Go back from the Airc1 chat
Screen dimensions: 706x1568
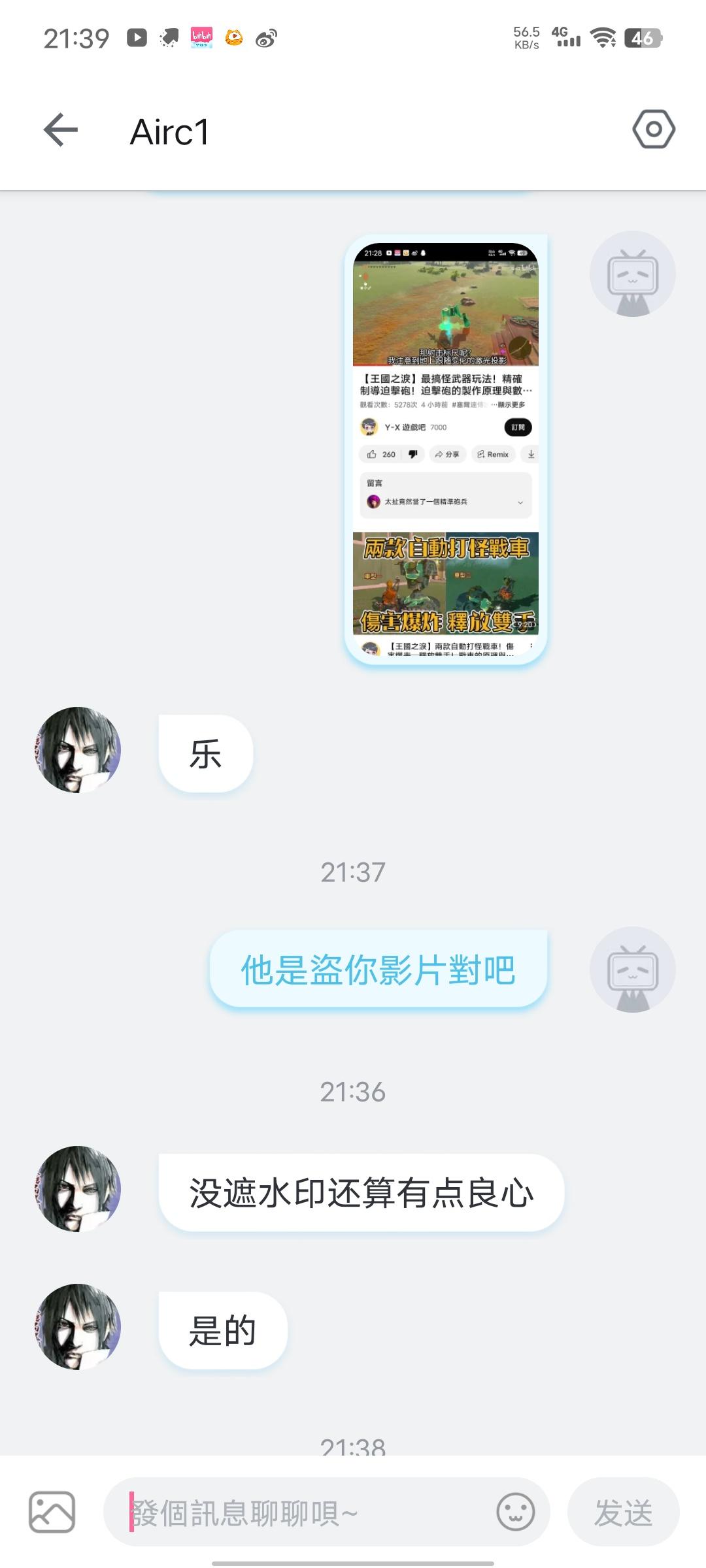click(x=61, y=130)
